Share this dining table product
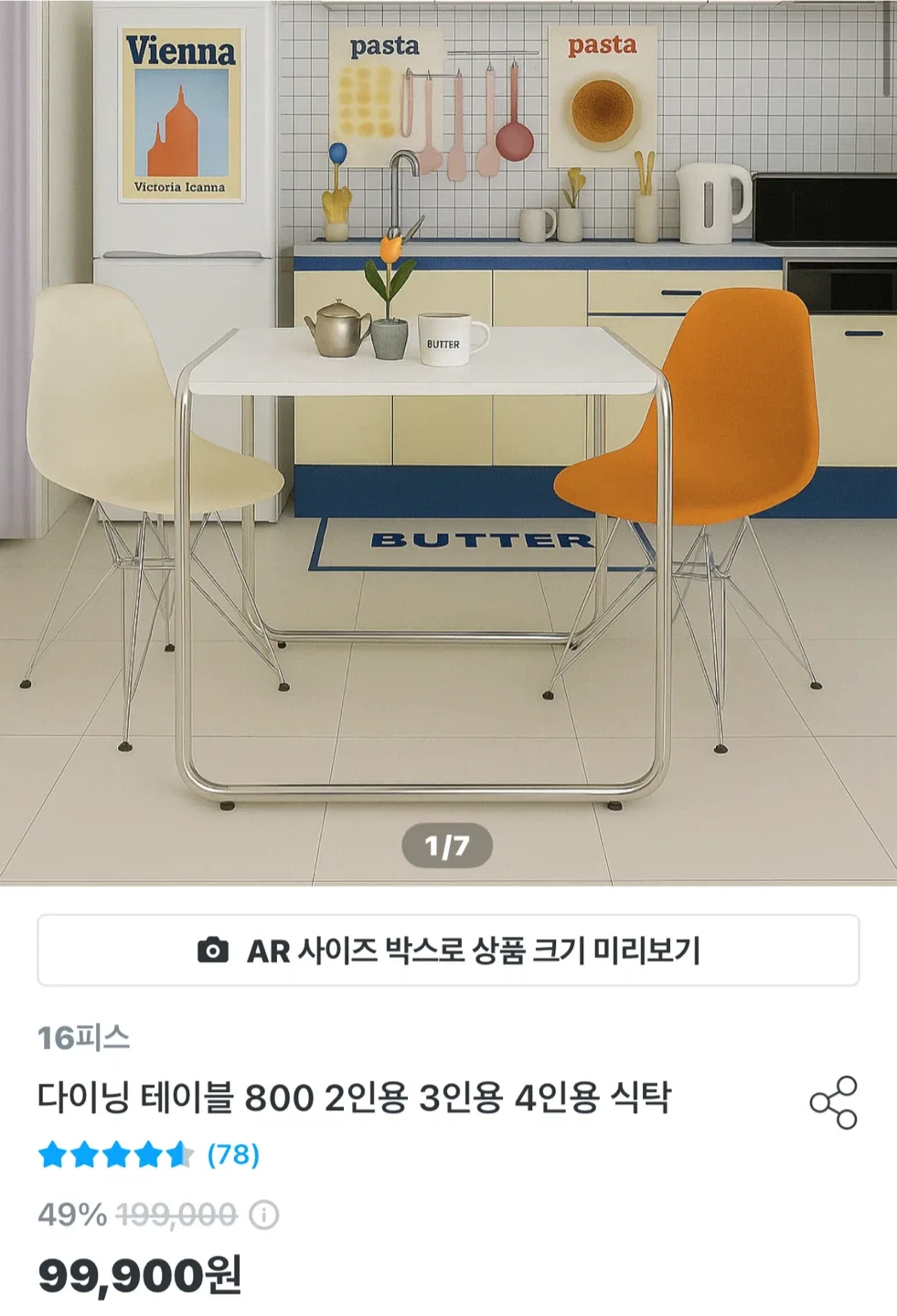 pyautogui.click(x=833, y=1102)
